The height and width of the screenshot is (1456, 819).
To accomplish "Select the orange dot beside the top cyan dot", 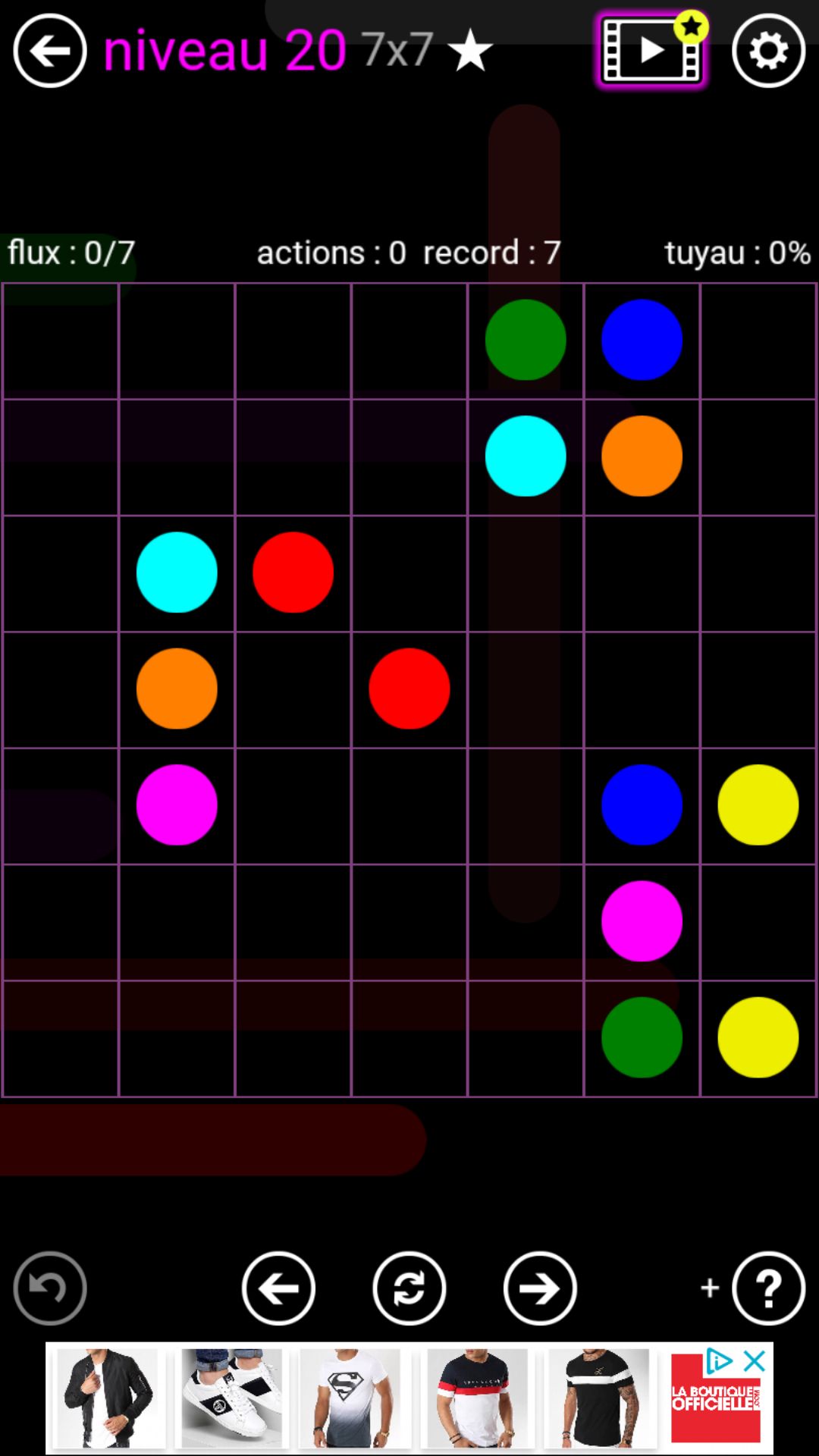I will click(642, 456).
